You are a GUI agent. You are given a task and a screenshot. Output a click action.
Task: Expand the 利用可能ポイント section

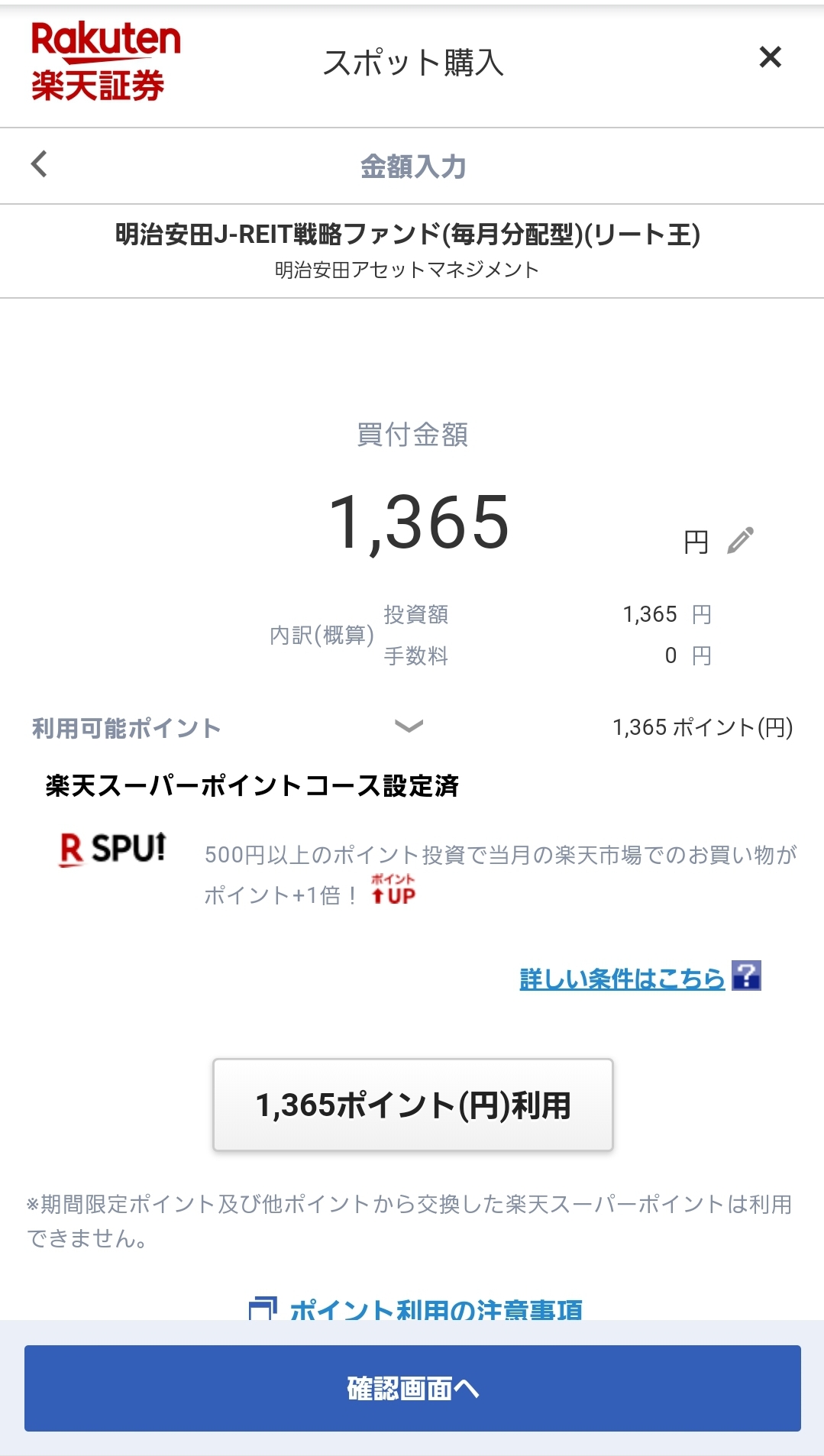409,726
